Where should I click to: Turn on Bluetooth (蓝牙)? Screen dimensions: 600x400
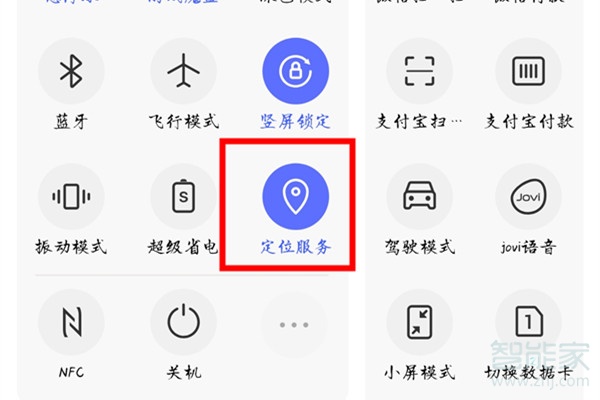tap(71, 73)
